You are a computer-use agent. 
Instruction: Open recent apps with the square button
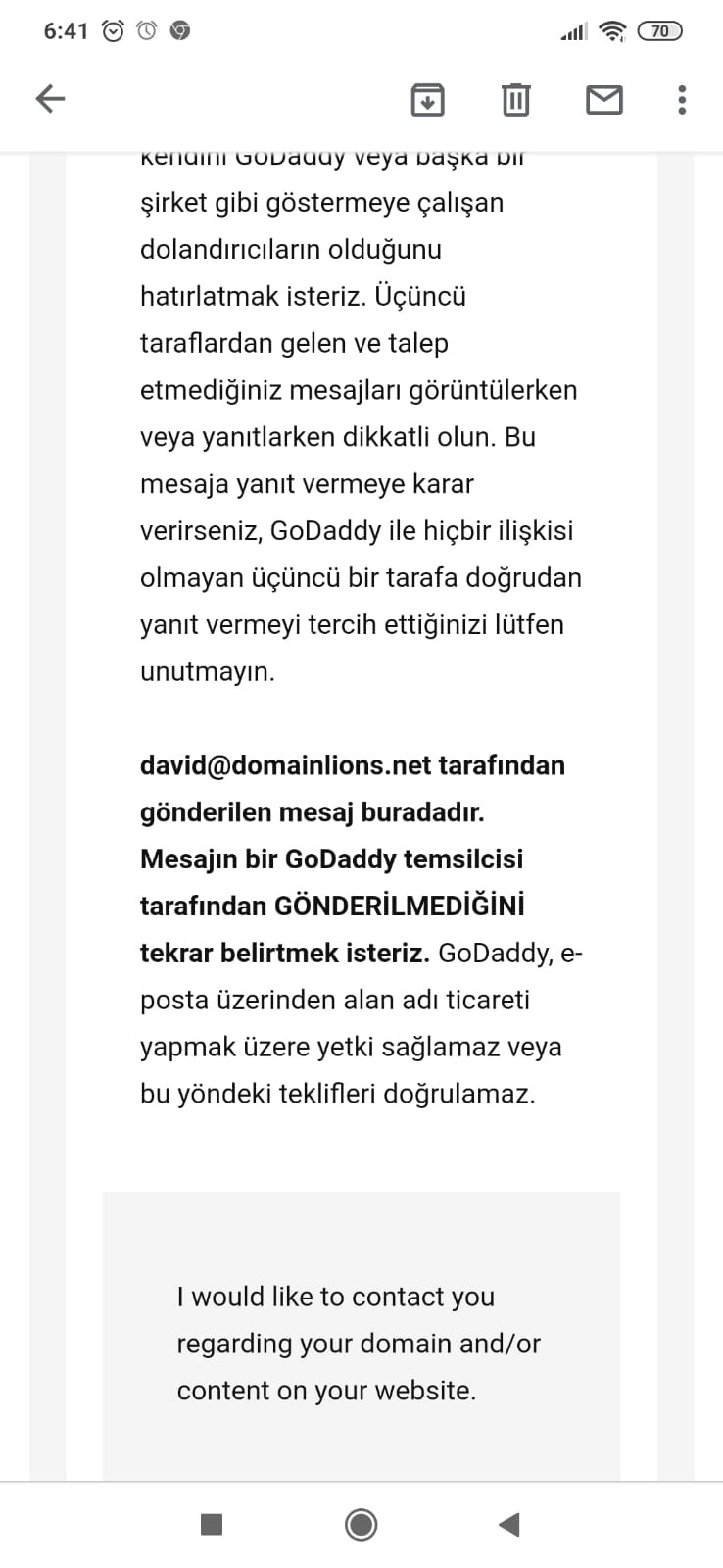coord(212,1525)
